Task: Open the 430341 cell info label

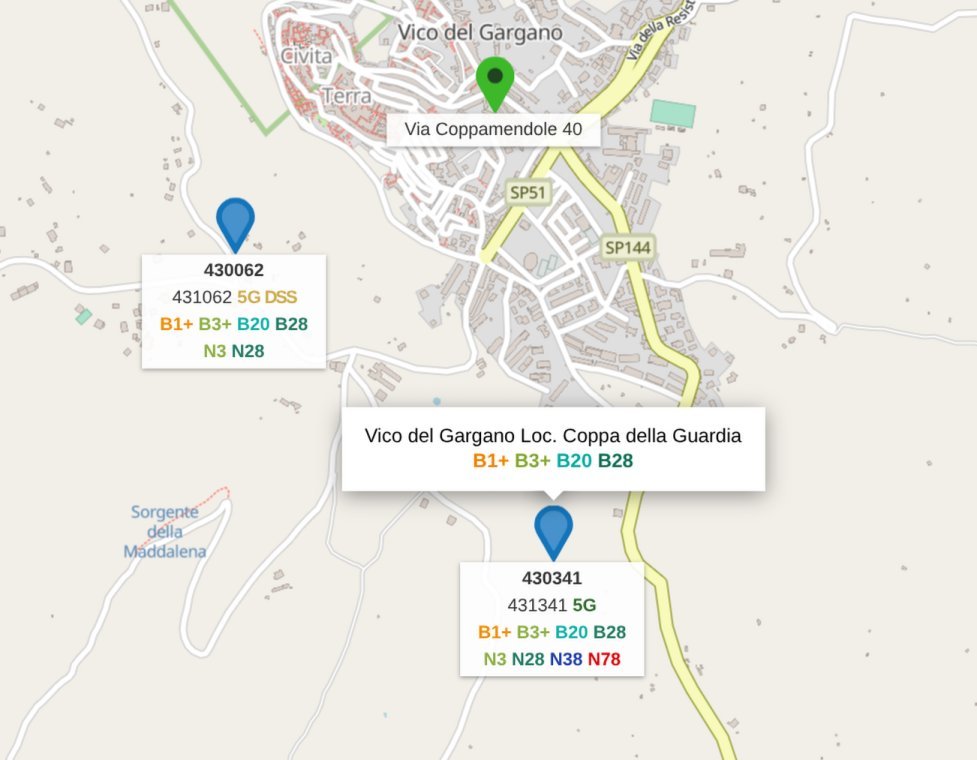Action: 551,618
